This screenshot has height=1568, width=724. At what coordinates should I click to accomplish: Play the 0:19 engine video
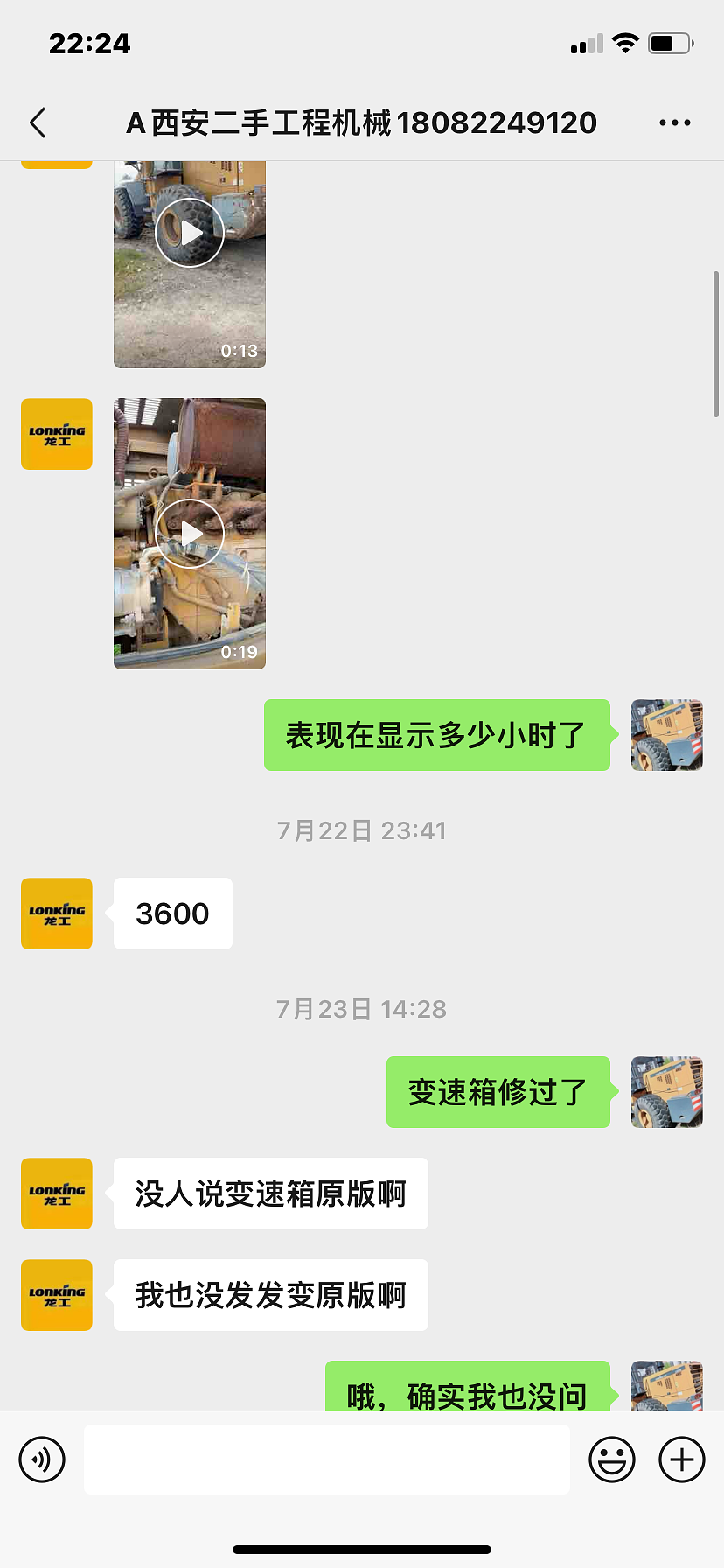(190, 534)
